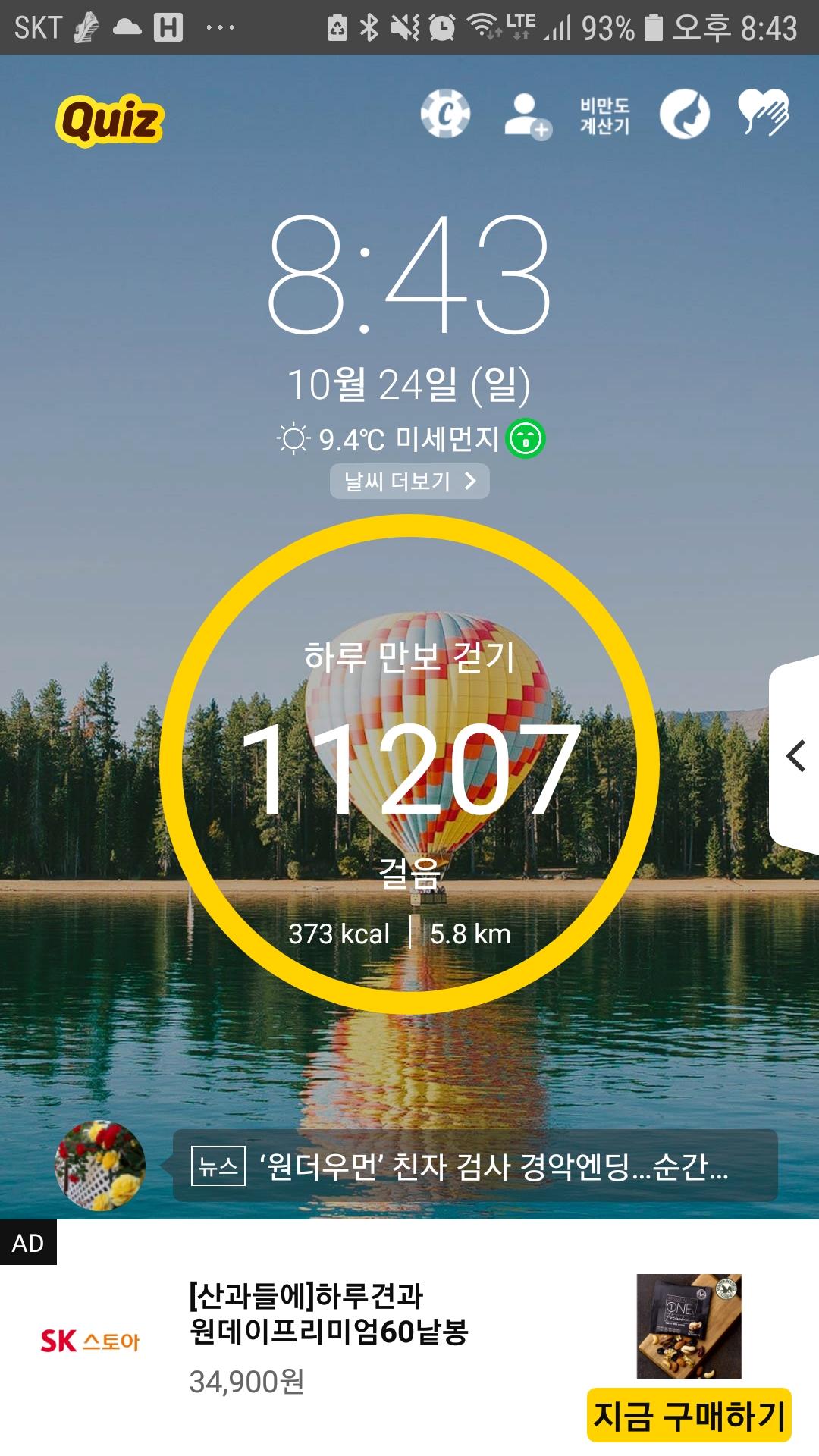819x1456 pixels.
Task: View more weather with 날씨 더보기
Action: [x=409, y=482]
